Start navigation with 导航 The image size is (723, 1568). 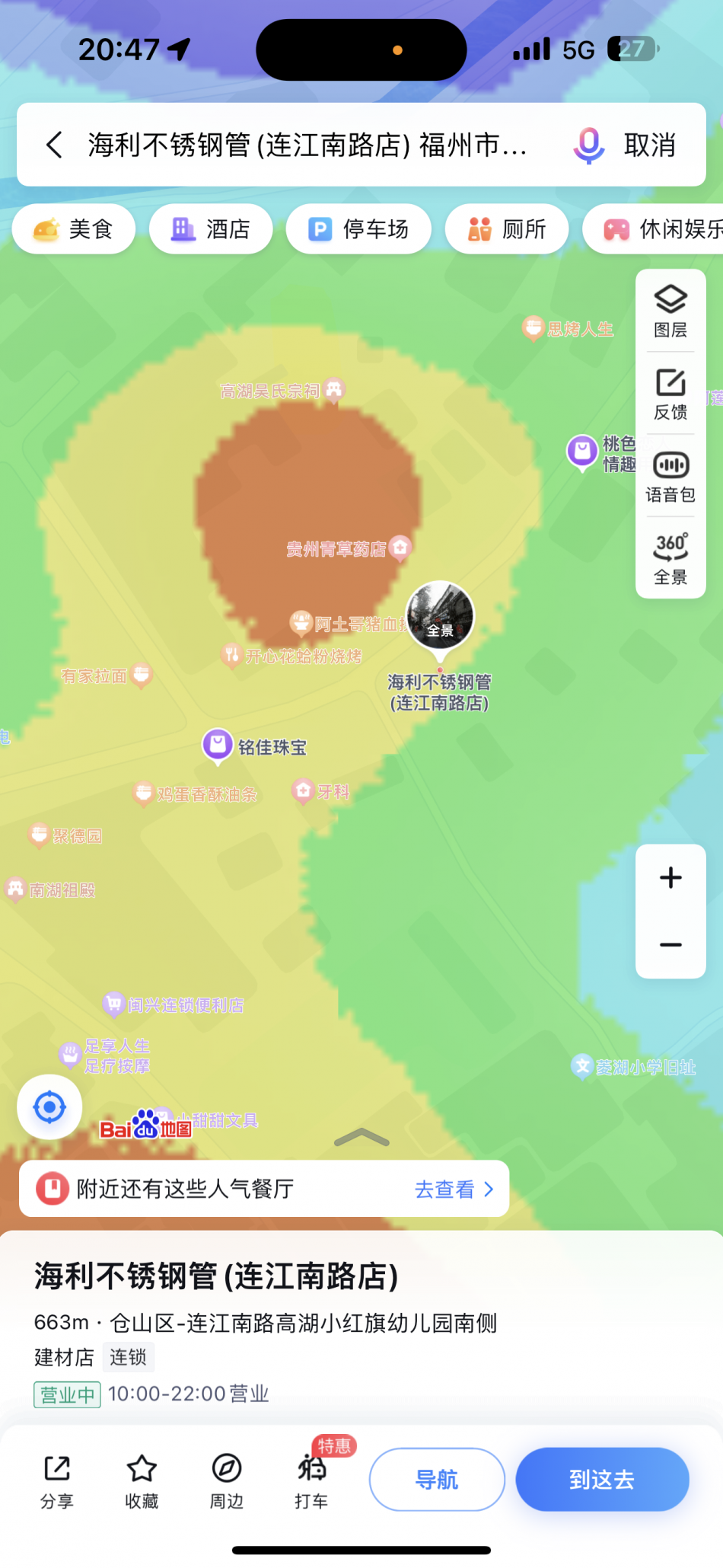click(x=437, y=1480)
